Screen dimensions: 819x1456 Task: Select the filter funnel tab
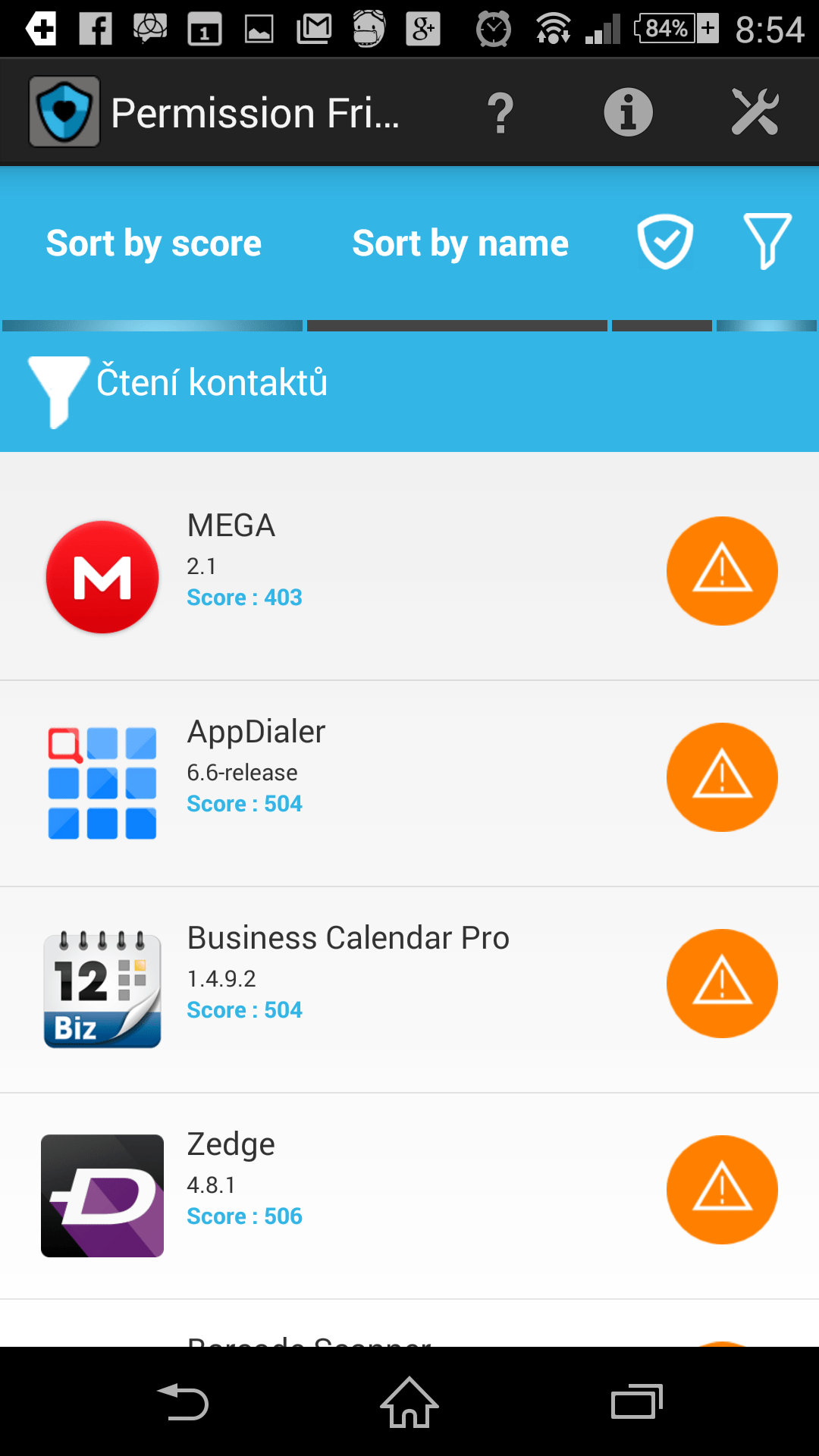coord(767,241)
